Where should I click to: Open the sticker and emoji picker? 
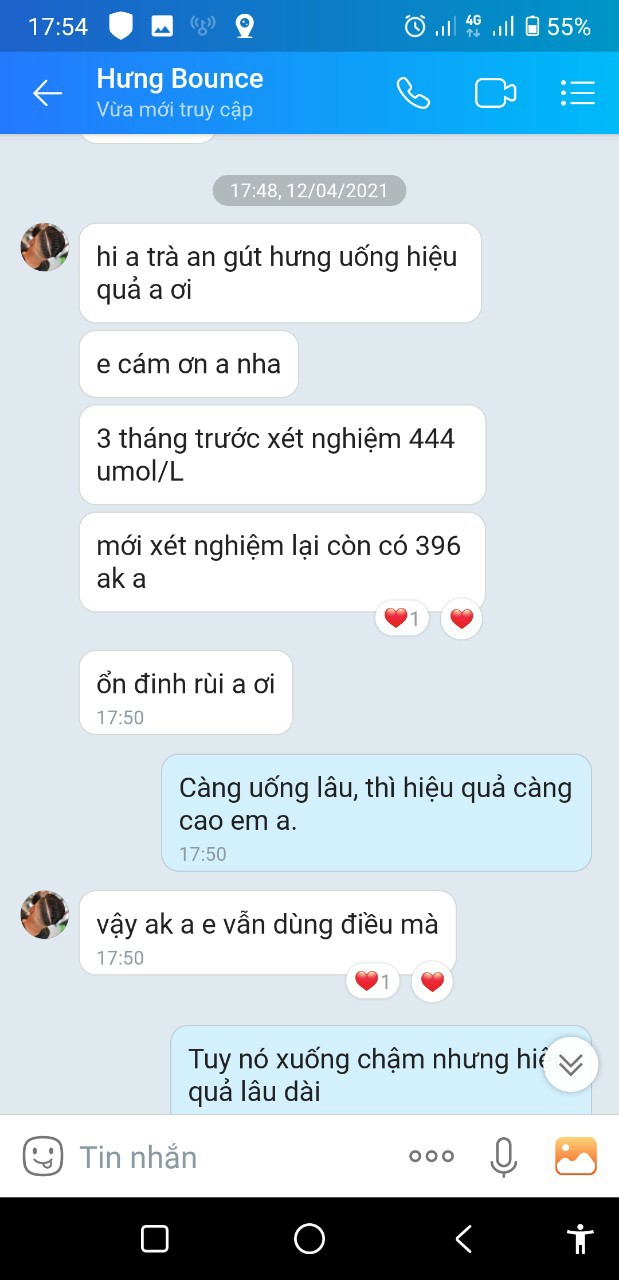pyautogui.click(x=42, y=1157)
